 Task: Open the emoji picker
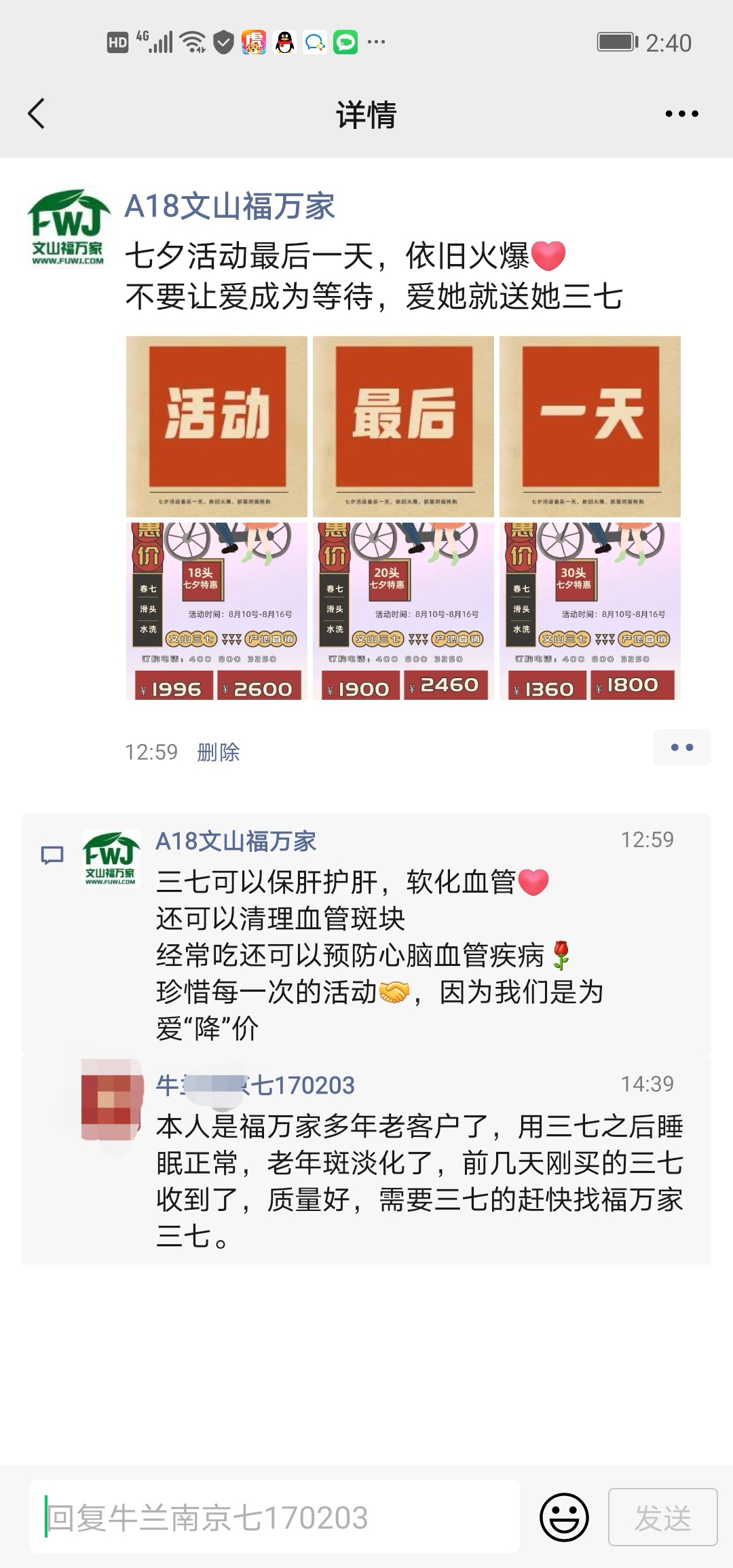point(564,1518)
